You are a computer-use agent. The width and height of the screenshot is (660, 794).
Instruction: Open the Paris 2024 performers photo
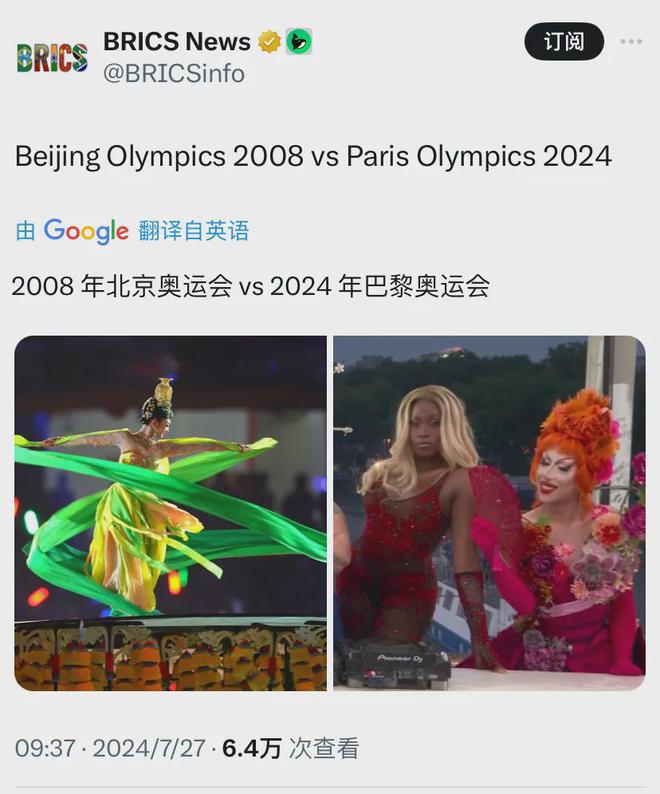(489, 513)
